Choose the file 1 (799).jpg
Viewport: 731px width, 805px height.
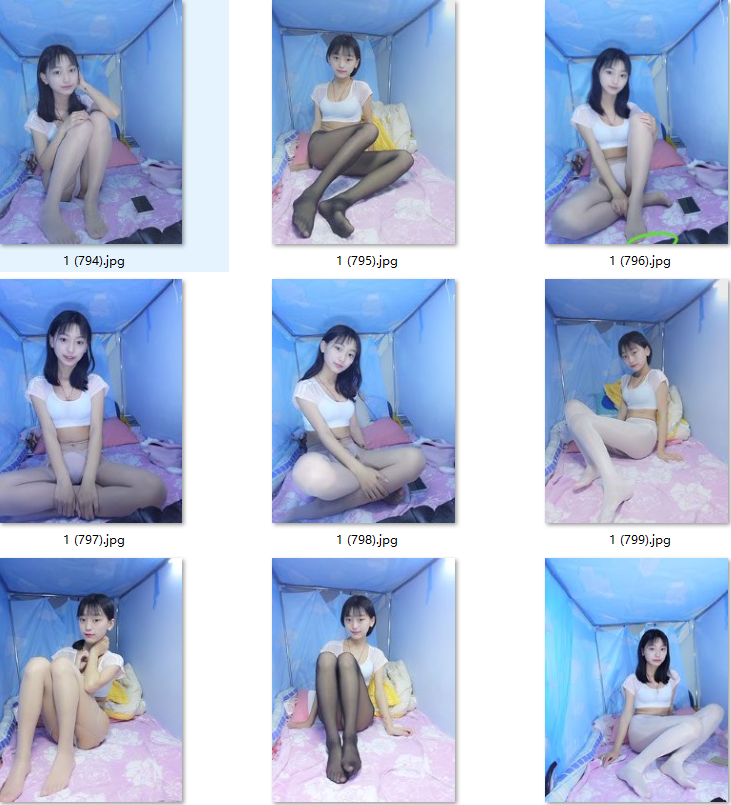[x=636, y=401]
